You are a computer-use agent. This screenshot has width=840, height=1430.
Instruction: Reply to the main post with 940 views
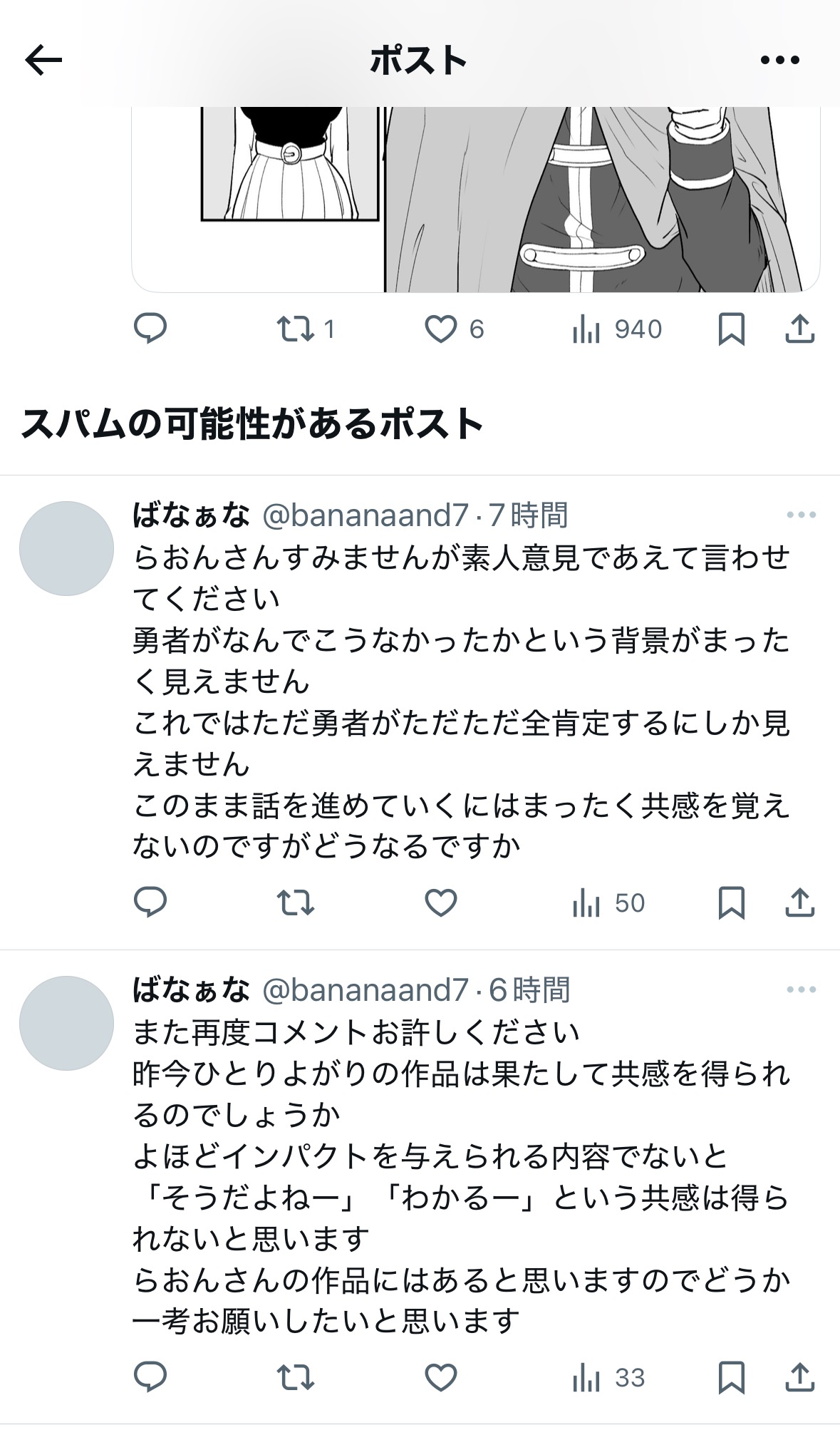tap(150, 329)
